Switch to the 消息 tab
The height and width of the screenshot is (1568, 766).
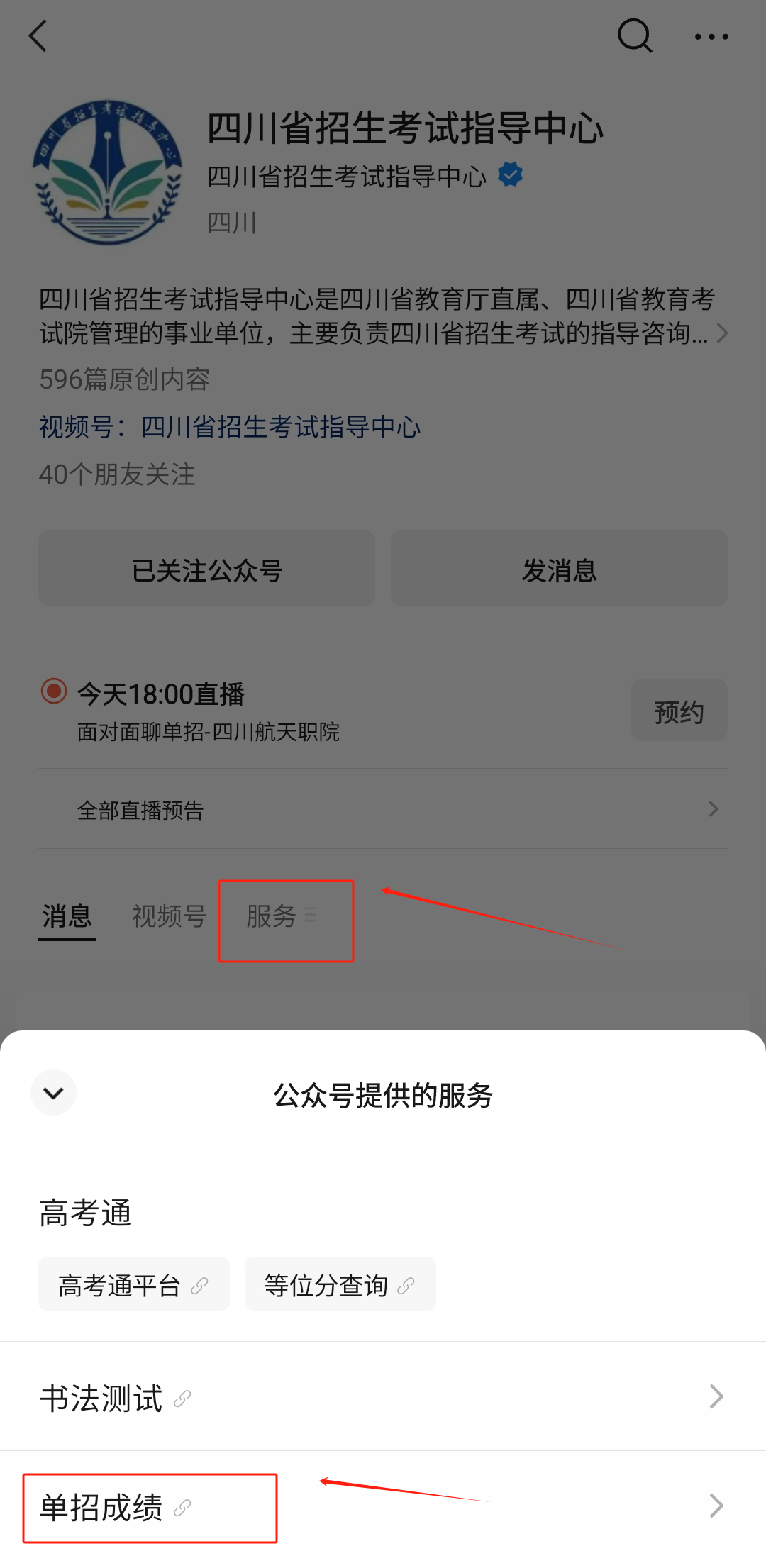pos(67,916)
